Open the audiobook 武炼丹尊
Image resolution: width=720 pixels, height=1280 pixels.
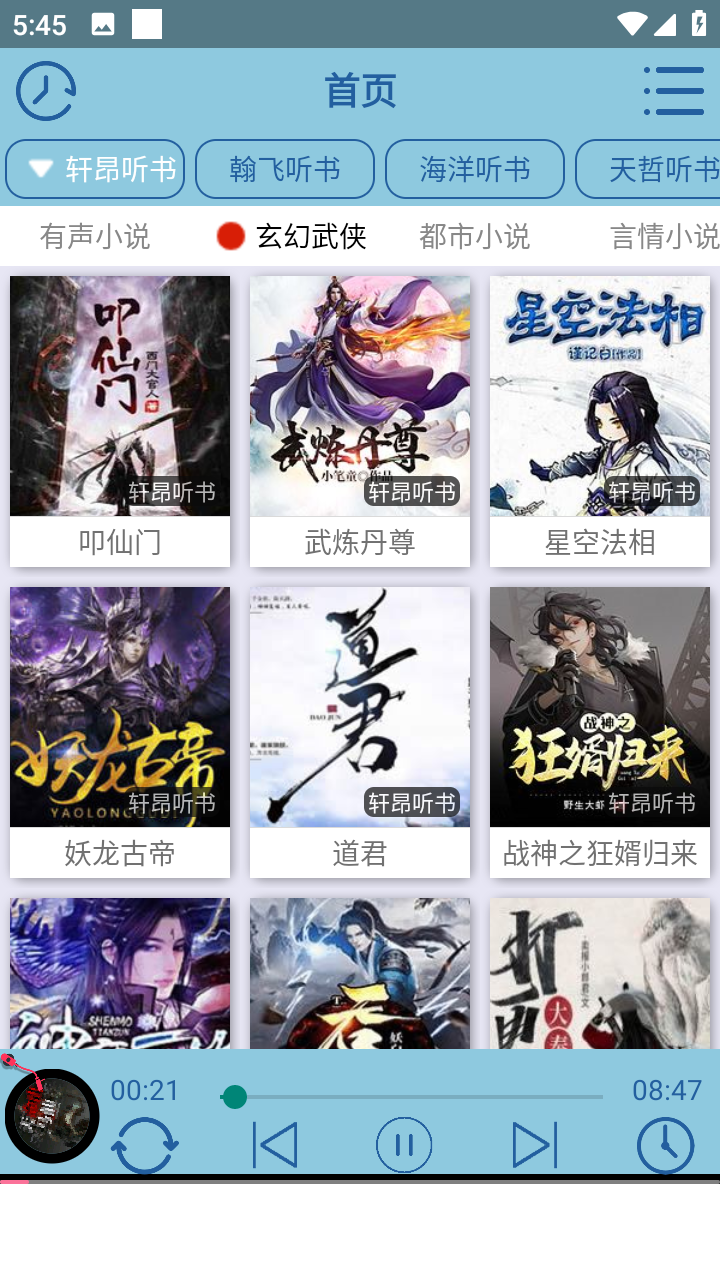coord(360,421)
